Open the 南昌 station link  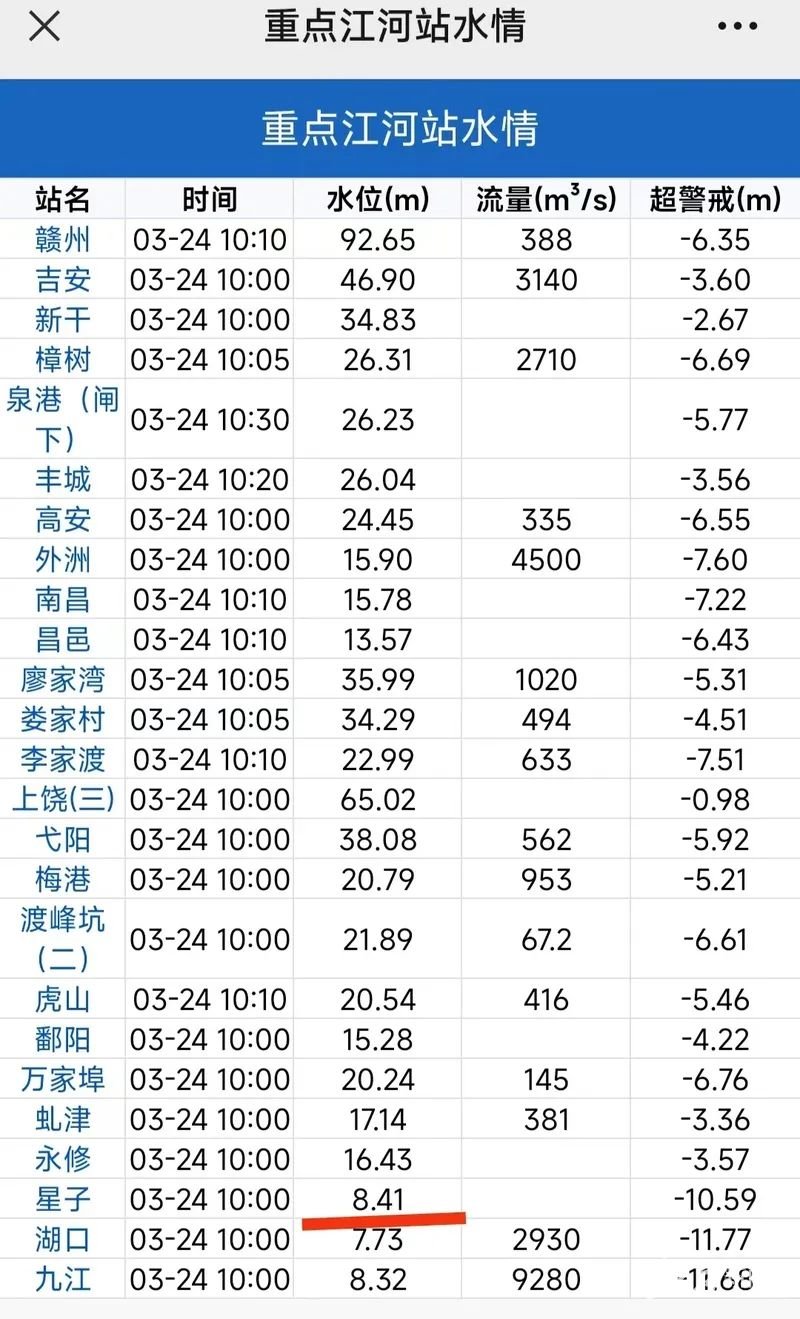[x=62, y=600]
